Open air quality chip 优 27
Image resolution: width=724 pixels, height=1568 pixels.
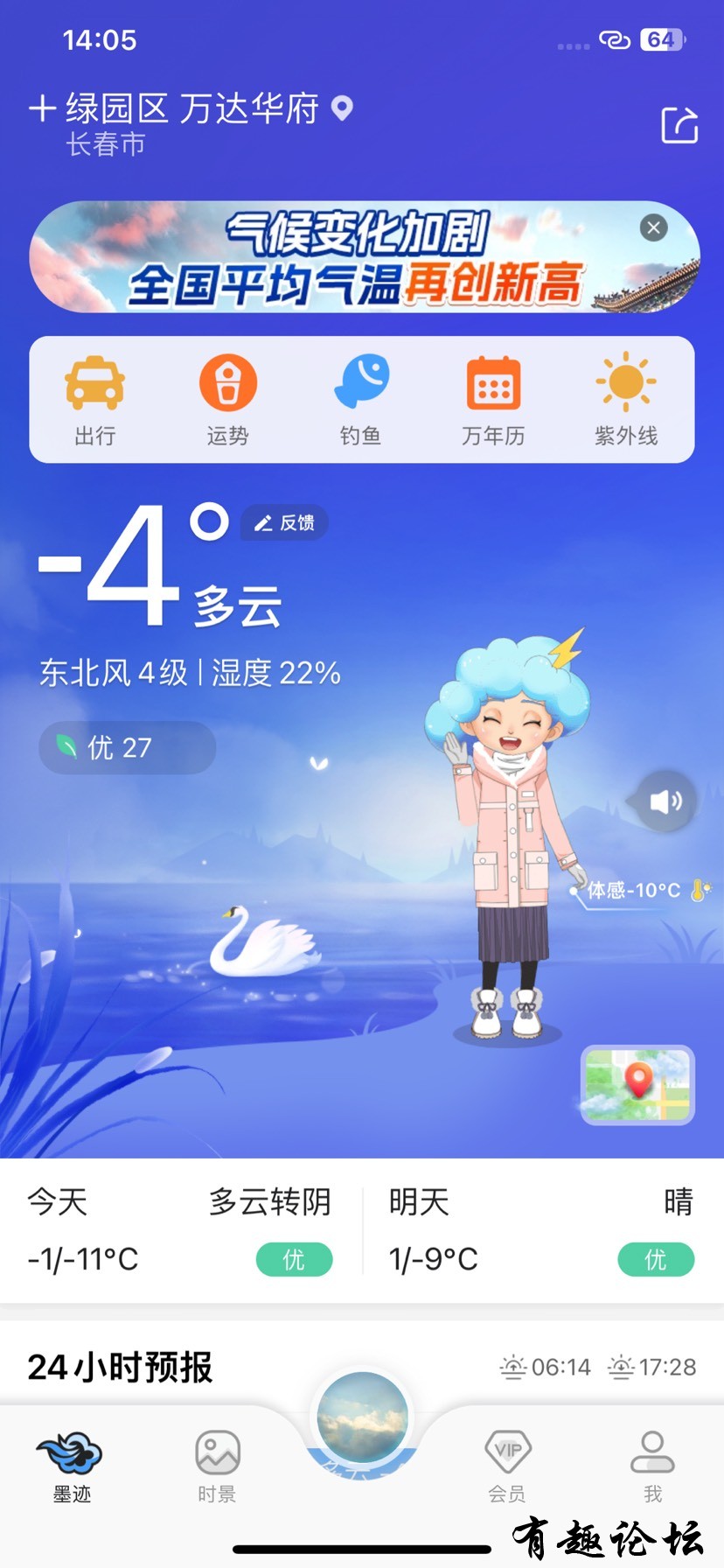127,748
